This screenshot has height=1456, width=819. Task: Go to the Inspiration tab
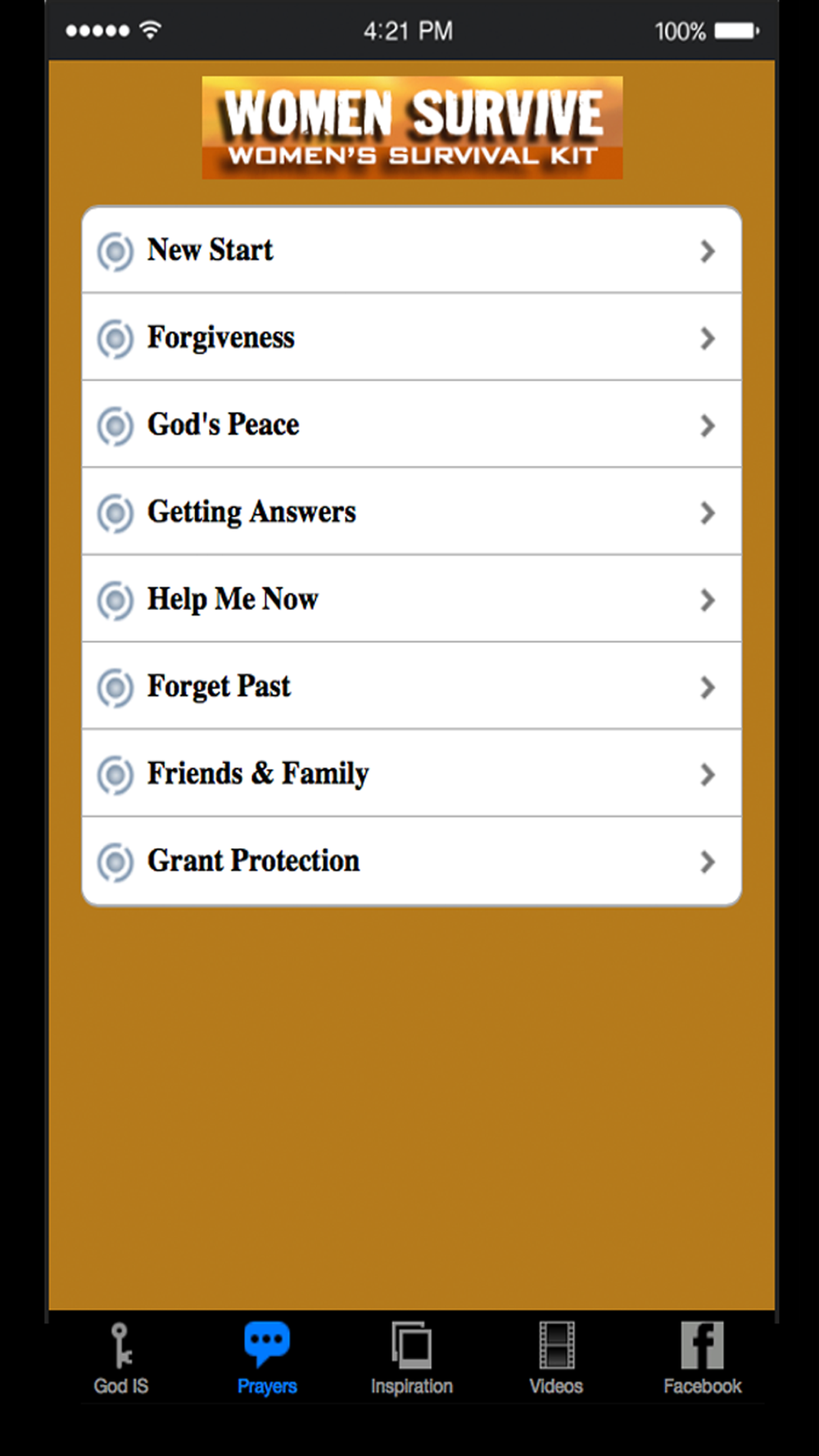click(x=411, y=1359)
